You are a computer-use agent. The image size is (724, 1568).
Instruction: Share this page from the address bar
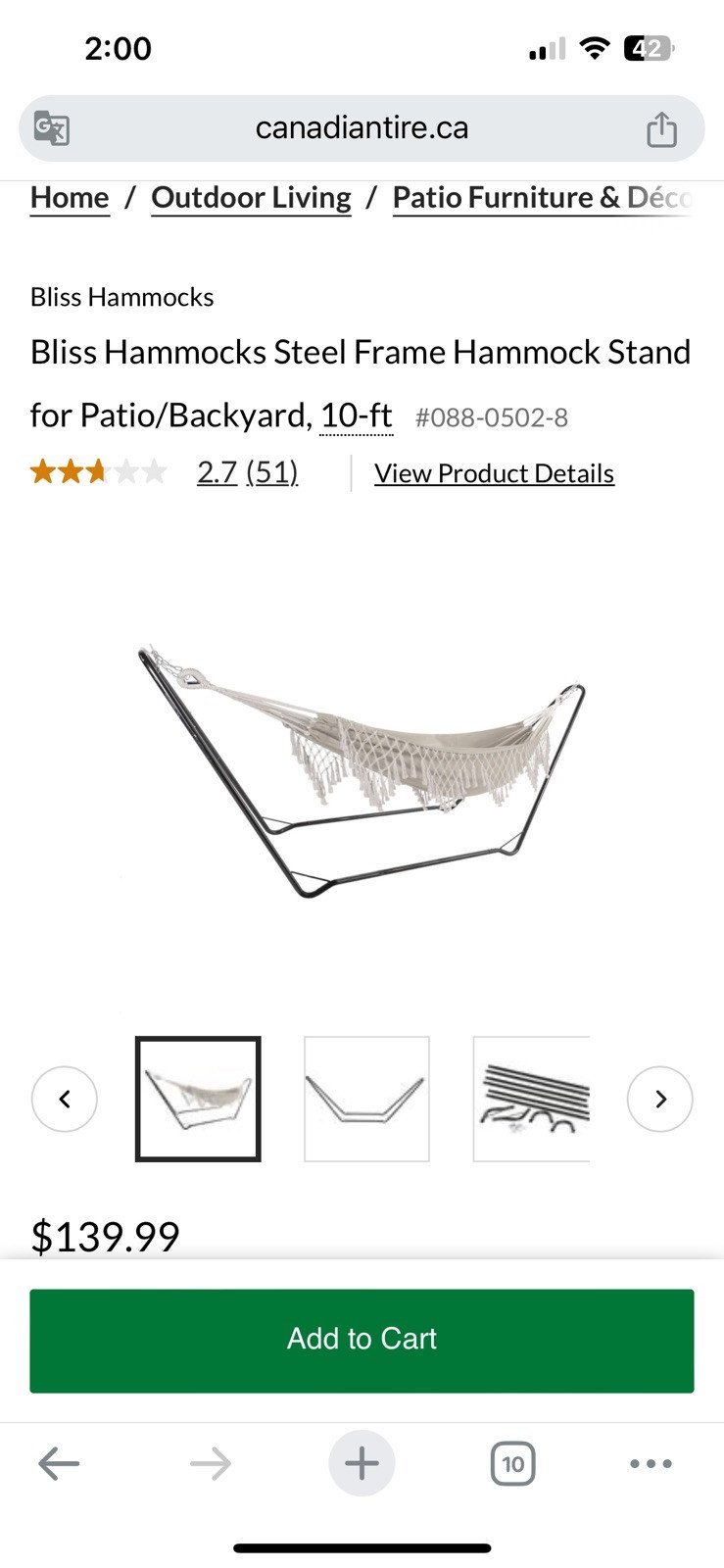click(661, 128)
